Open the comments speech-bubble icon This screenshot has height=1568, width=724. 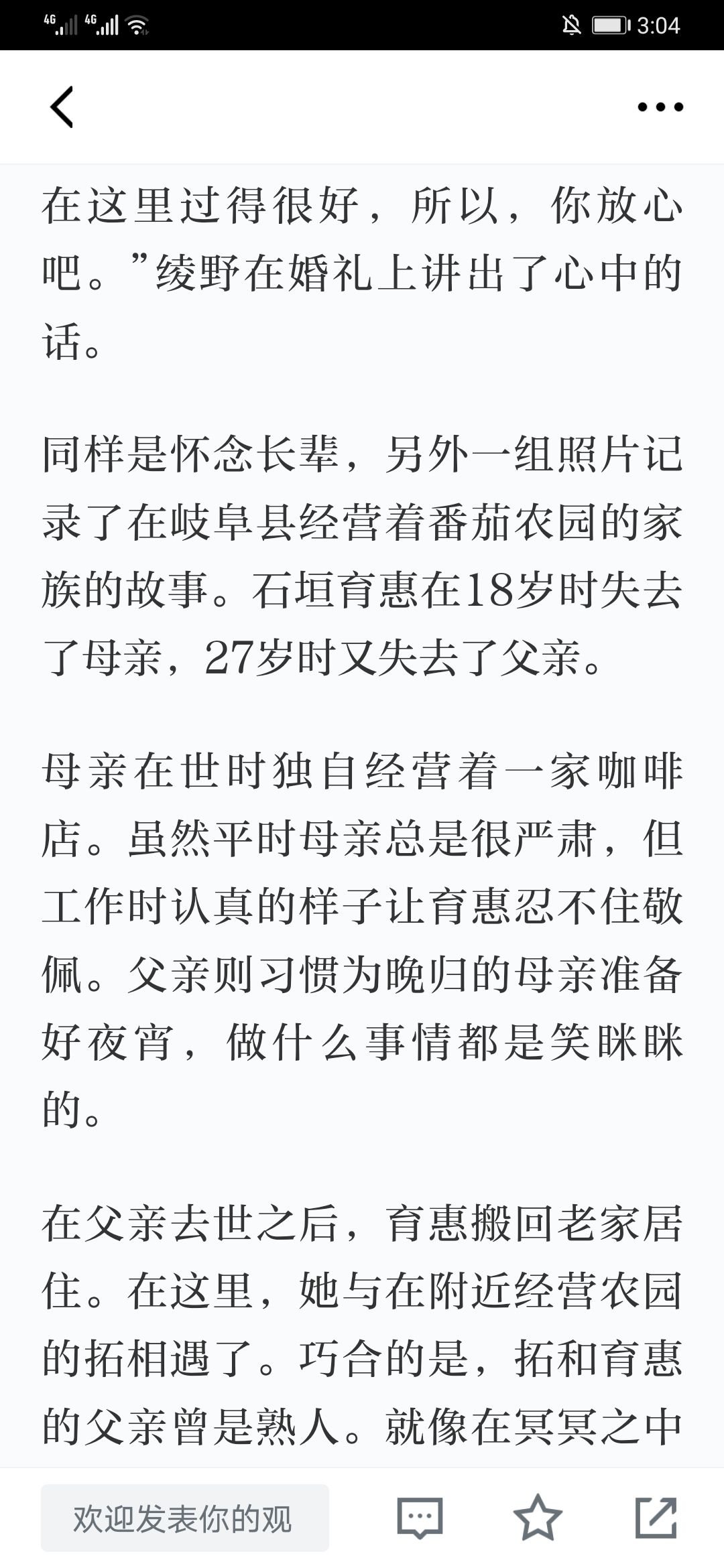pyautogui.click(x=420, y=1518)
